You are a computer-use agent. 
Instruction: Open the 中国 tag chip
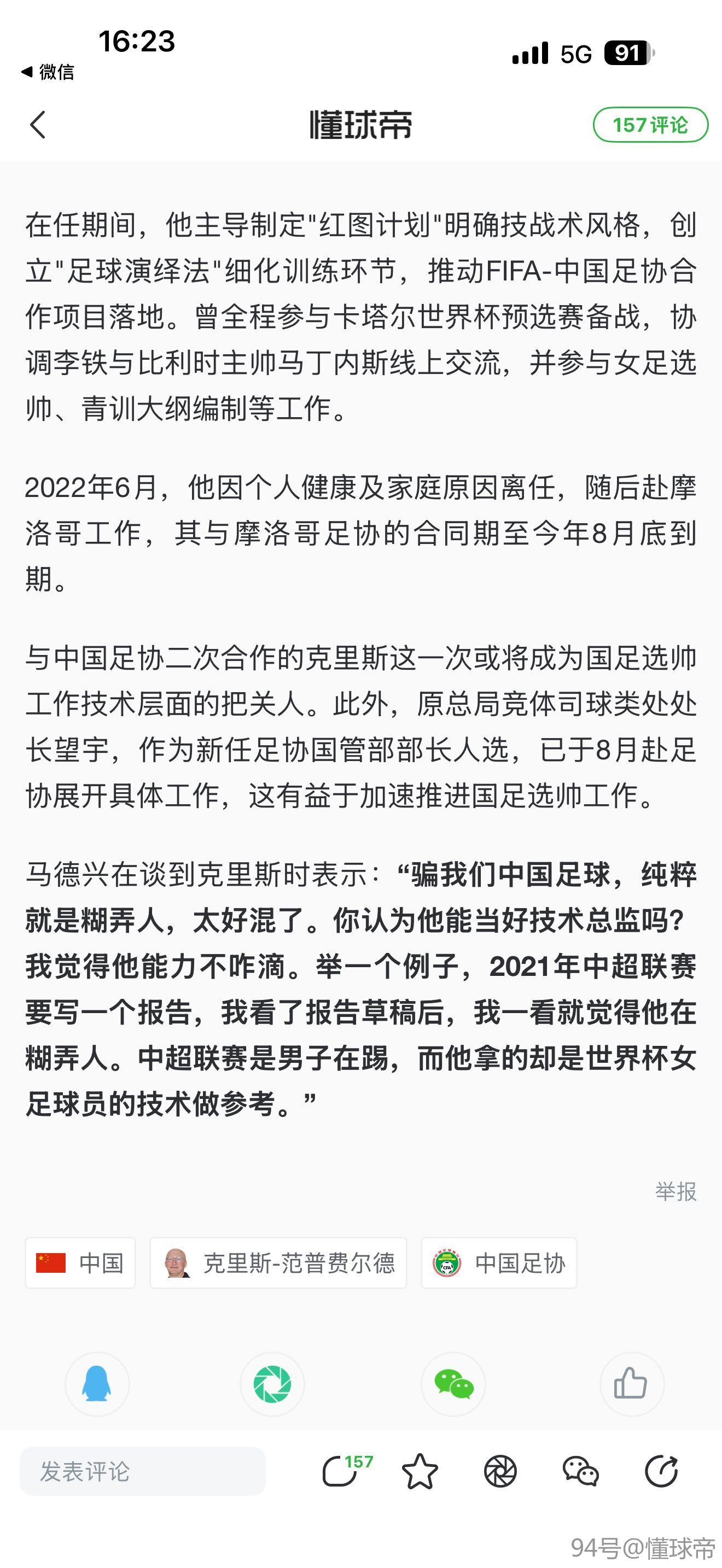(x=80, y=1263)
